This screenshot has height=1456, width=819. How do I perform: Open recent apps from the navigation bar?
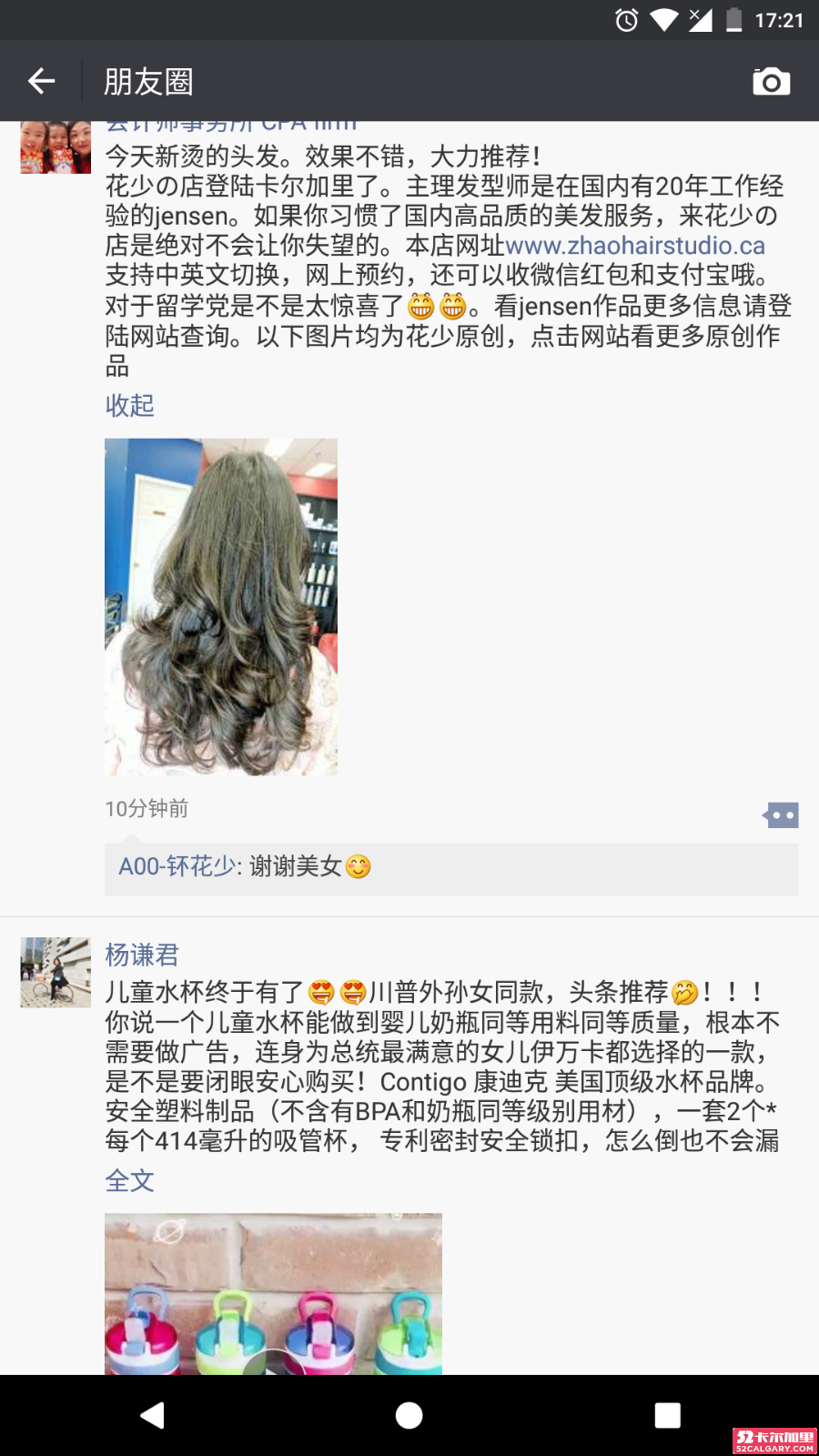667,1415
